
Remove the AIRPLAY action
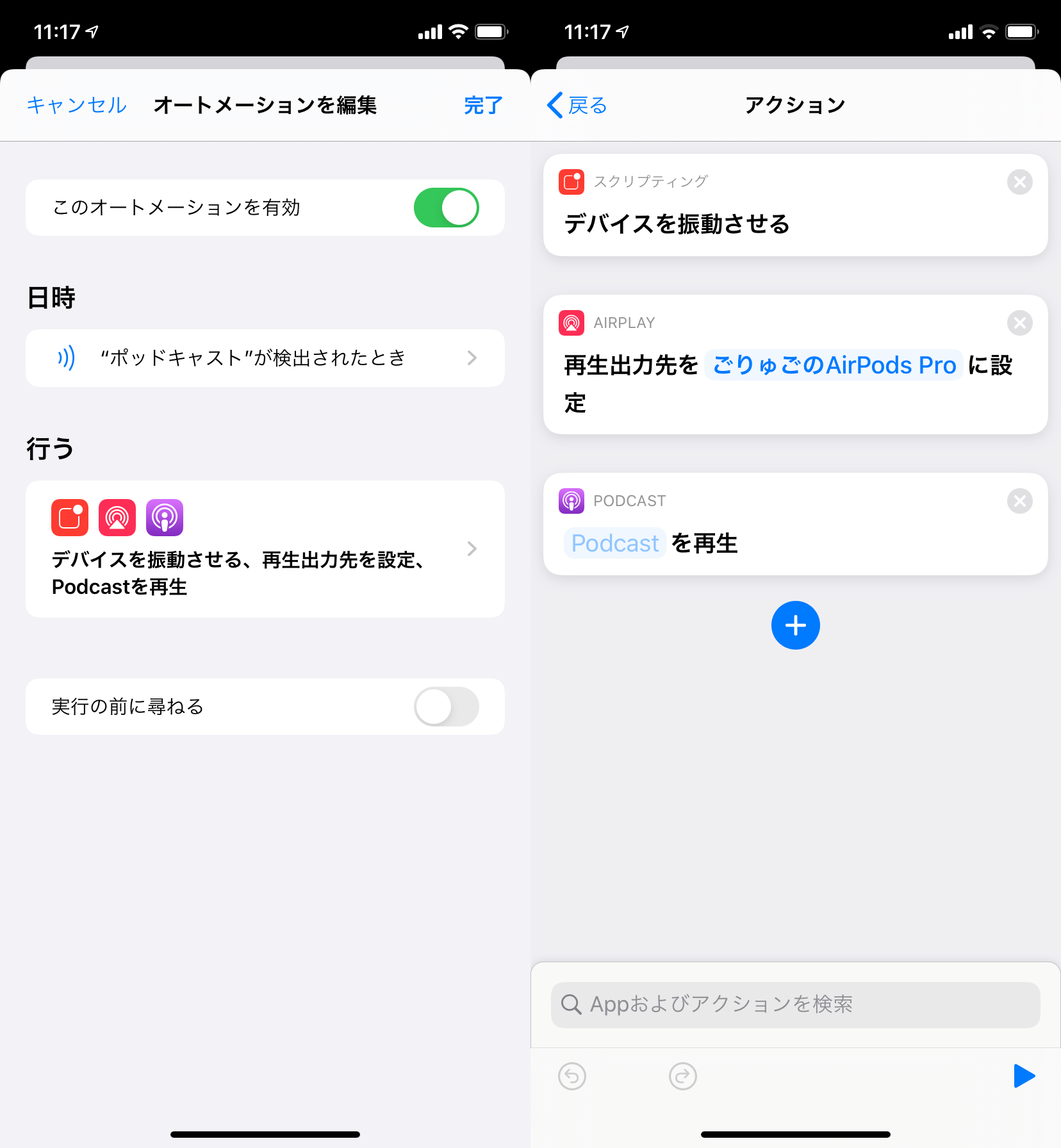point(1019,323)
